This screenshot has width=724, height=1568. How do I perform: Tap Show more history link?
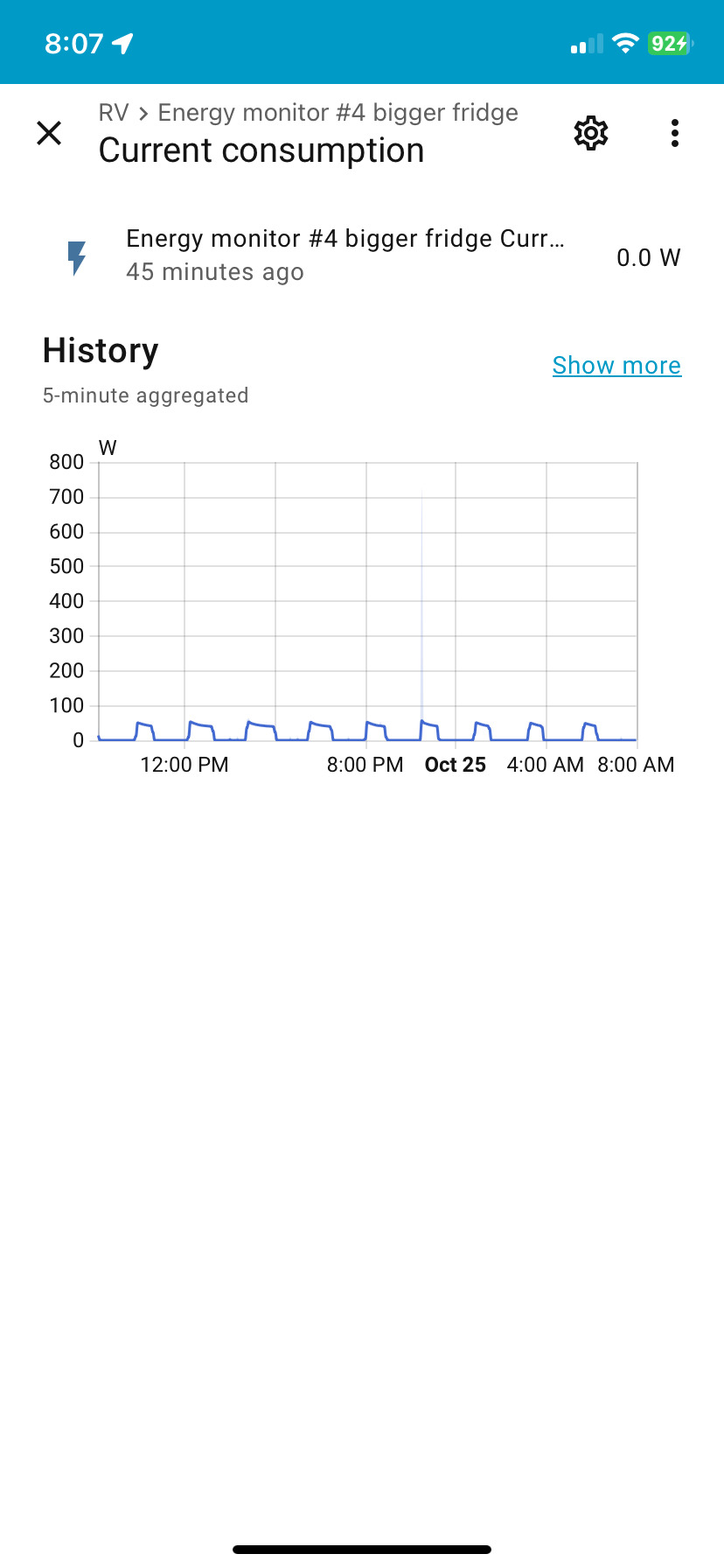coord(616,365)
